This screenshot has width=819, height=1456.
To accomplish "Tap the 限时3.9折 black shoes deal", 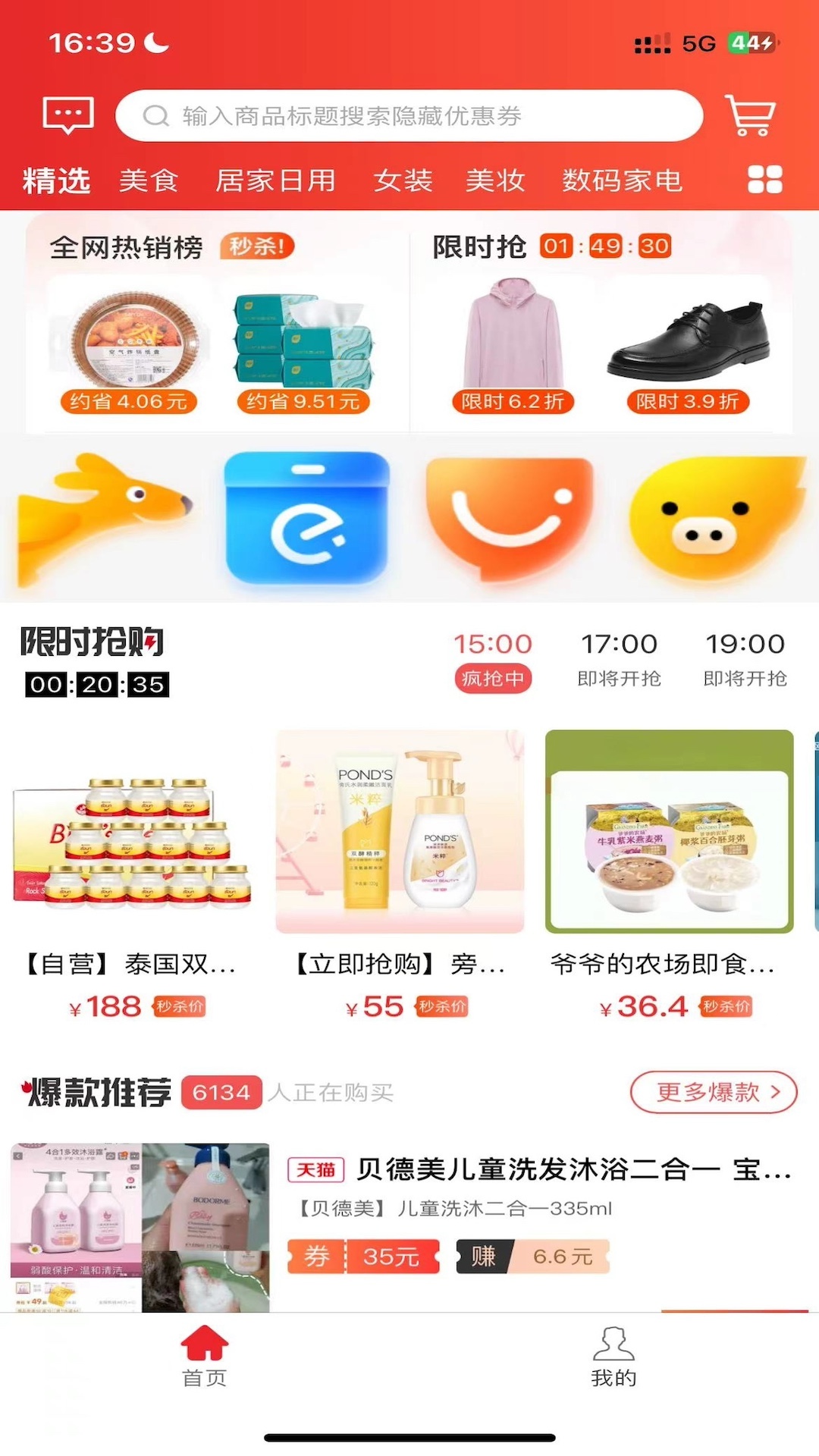I will (689, 349).
